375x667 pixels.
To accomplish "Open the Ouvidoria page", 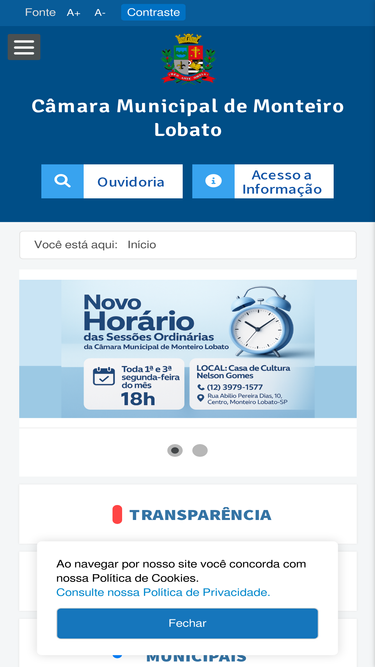I will click(x=112, y=181).
